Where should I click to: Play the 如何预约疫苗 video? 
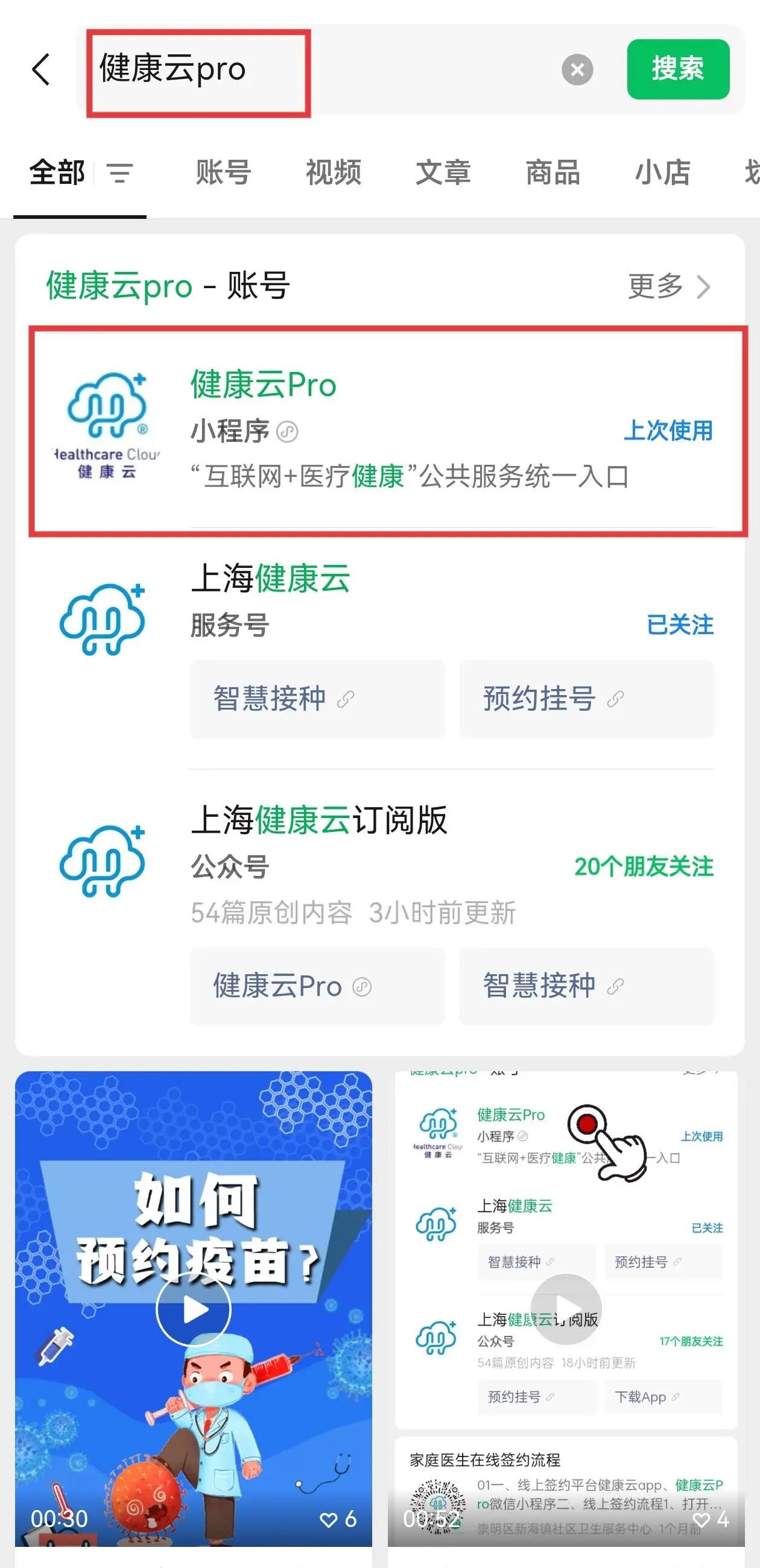pos(193,1309)
